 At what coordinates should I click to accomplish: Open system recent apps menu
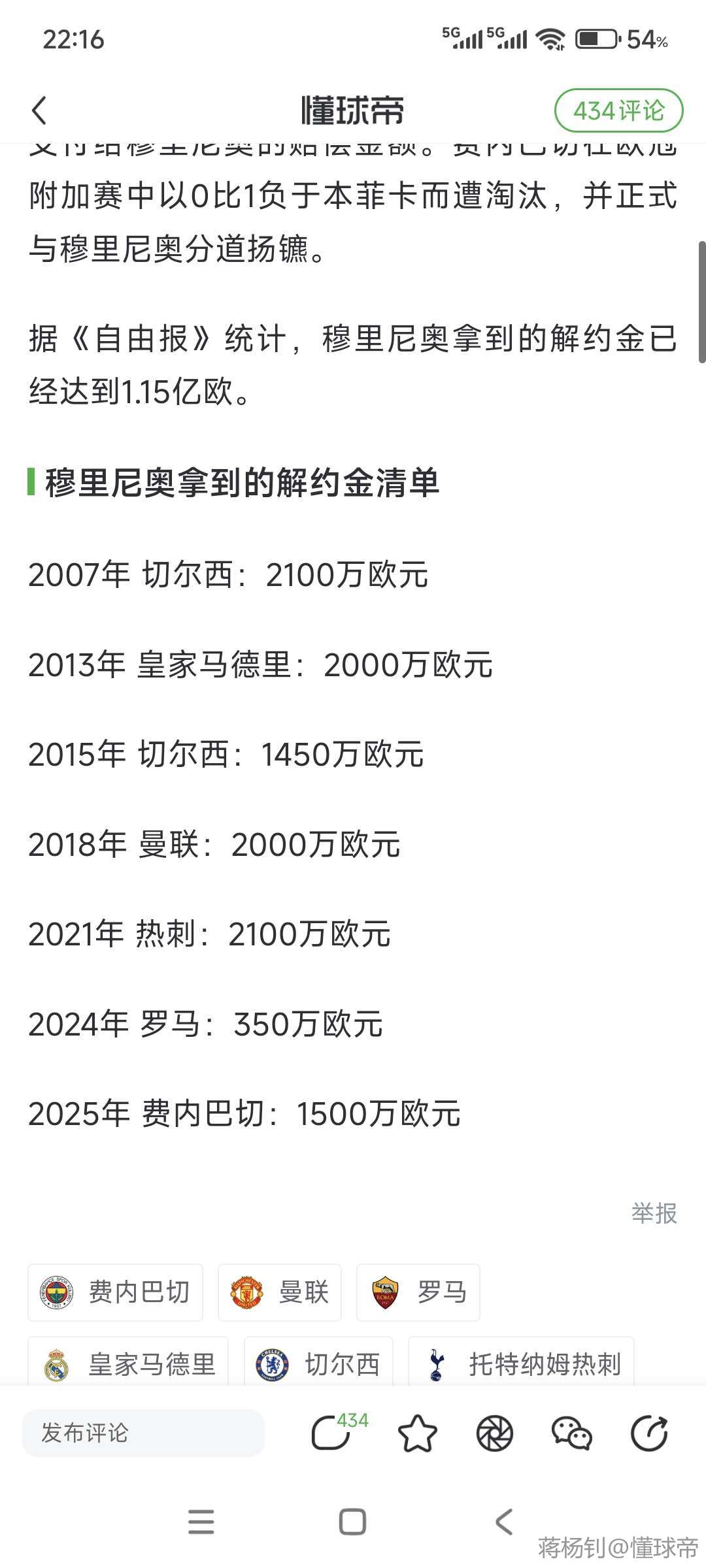click(x=201, y=1522)
